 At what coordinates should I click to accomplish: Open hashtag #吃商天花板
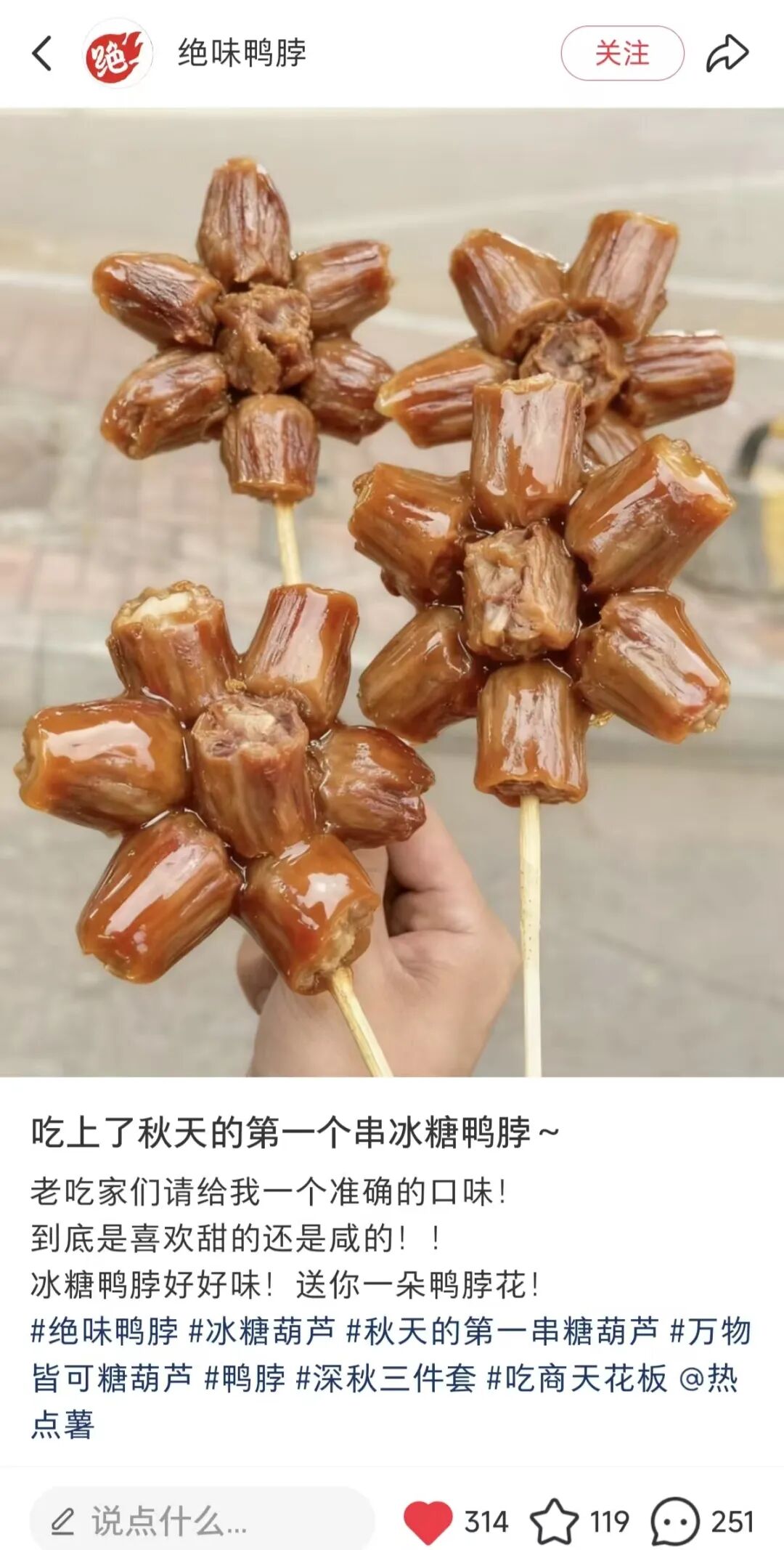click(x=576, y=1377)
